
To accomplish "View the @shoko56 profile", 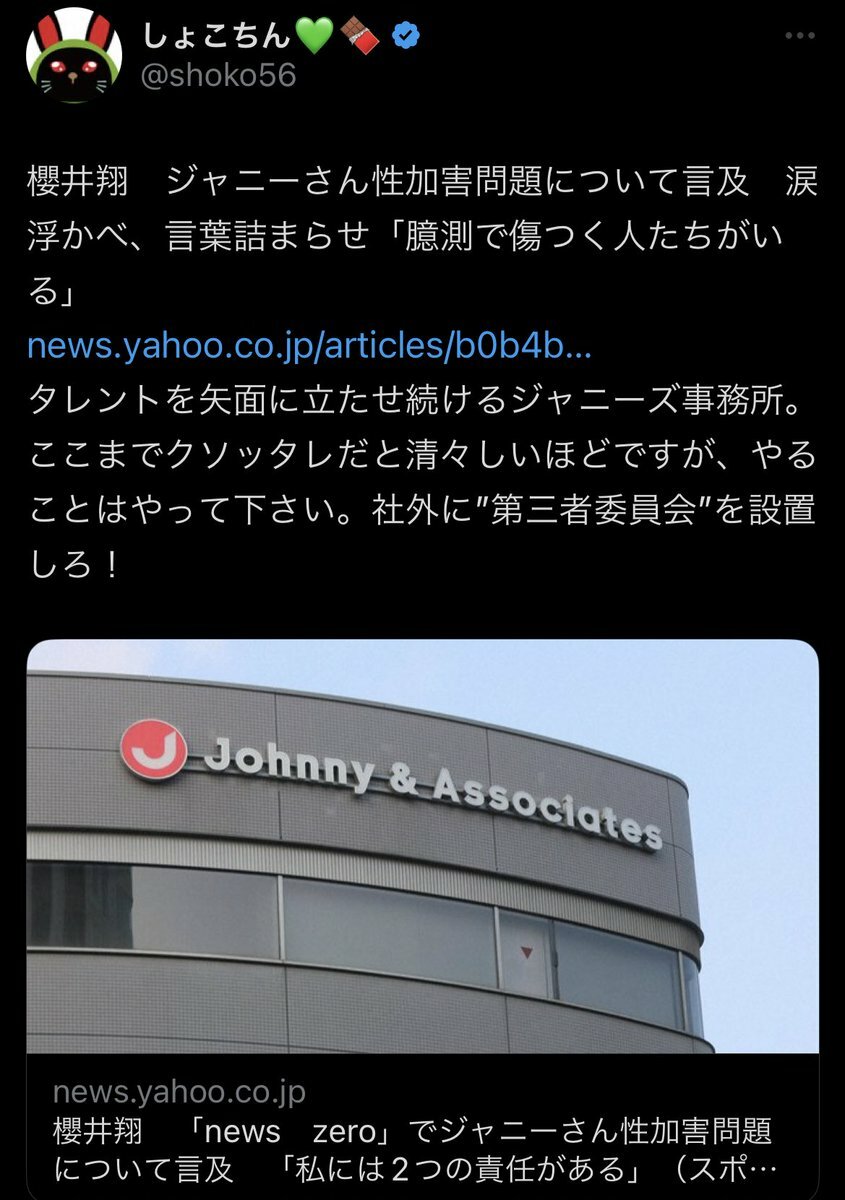I will click(x=219, y=76).
